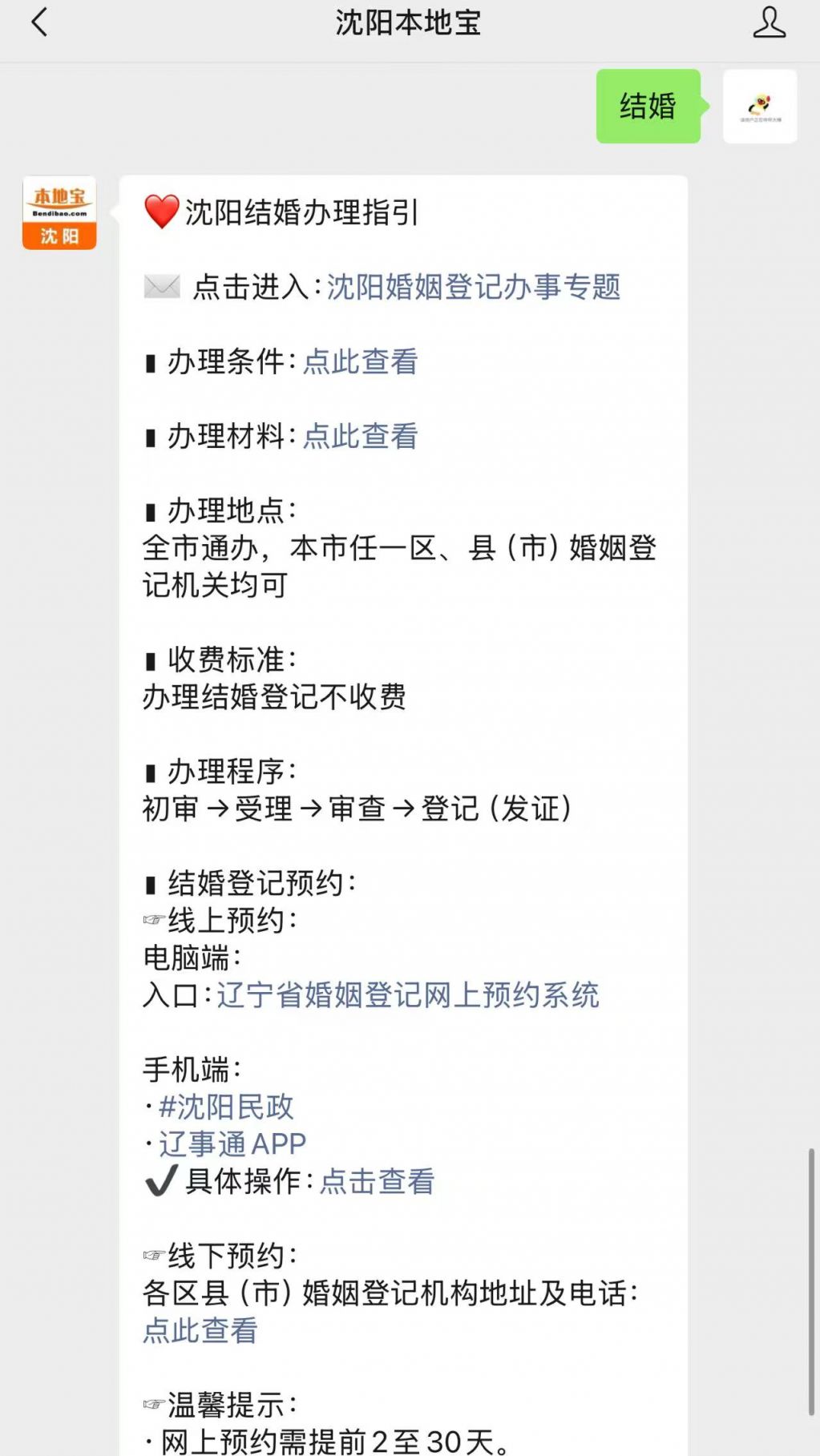Image resolution: width=820 pixels, height=1456 pixels.
Task: Open the account profile icon
Action: pos(769,22)
